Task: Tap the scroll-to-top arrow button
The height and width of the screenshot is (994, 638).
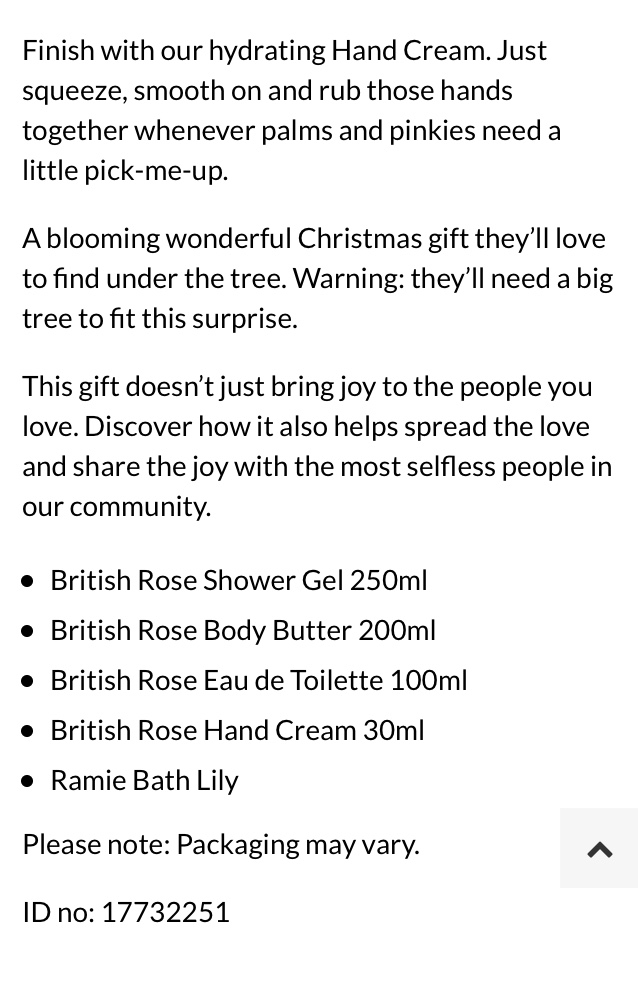Action: (599, 848)
